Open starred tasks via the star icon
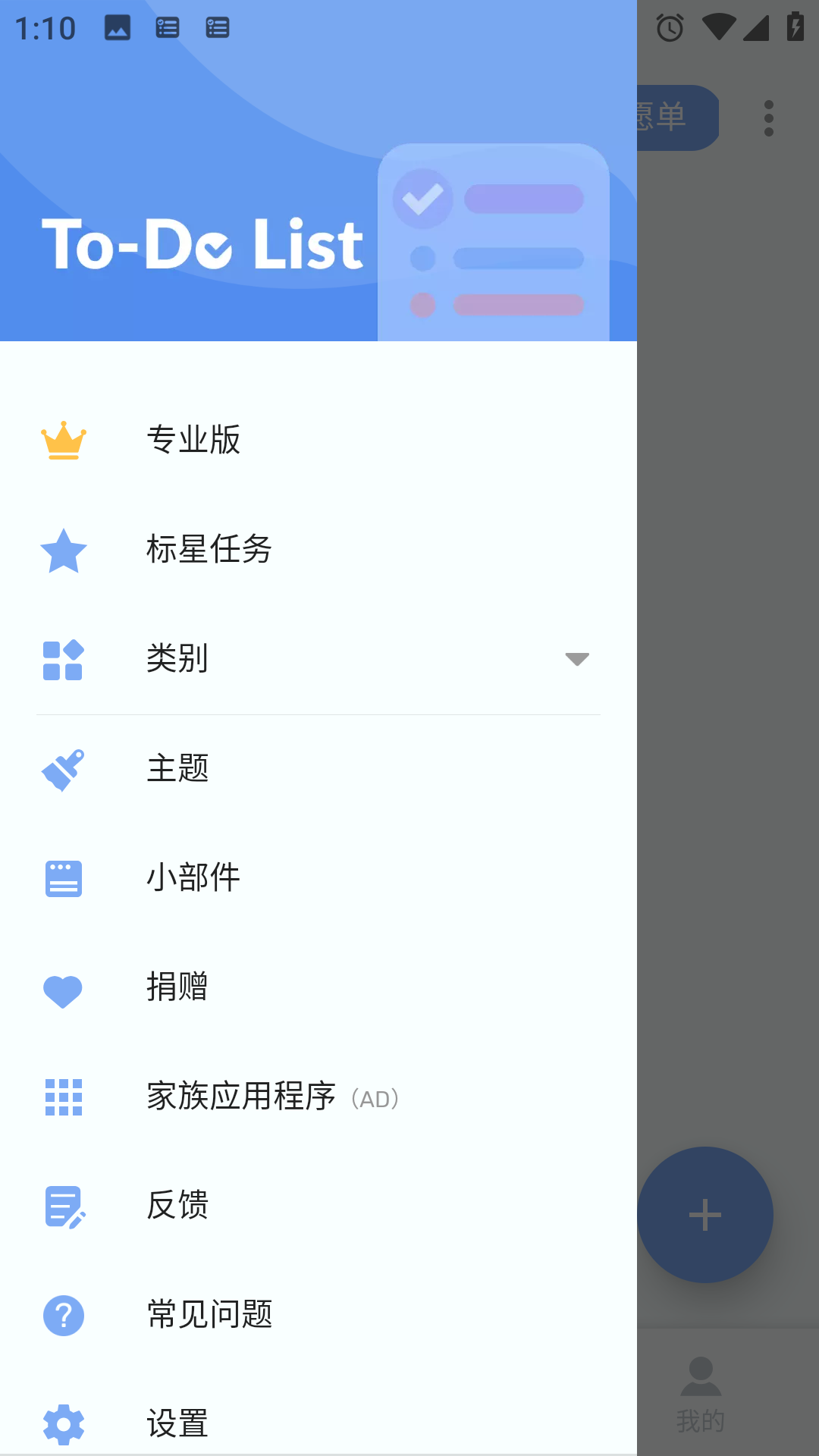This screenshot has width=819, height=1456. point(64,551)
